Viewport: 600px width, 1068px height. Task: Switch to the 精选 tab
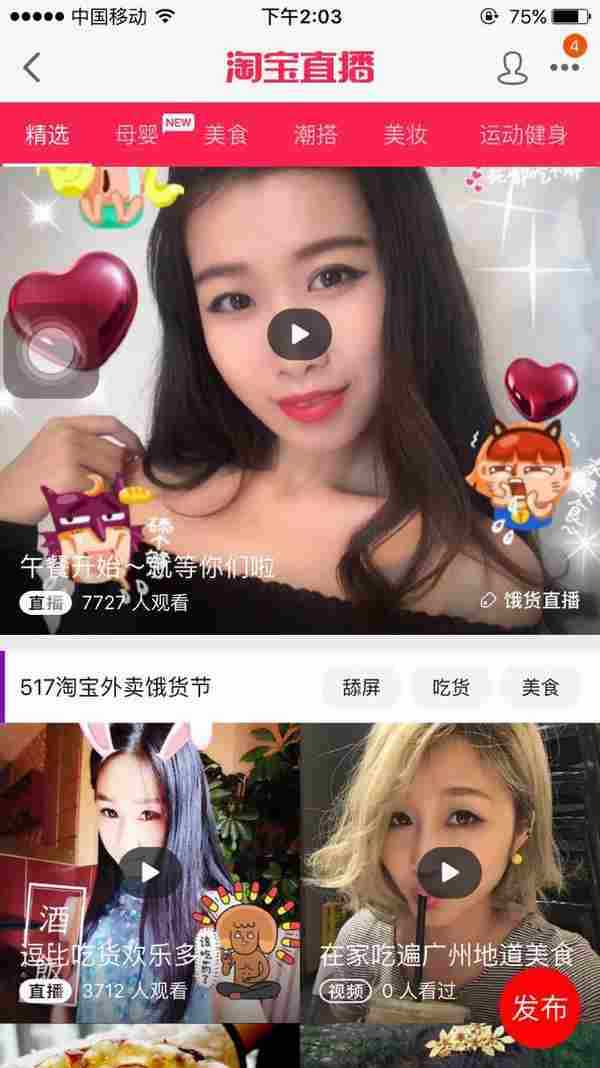[x=47, y=134]
